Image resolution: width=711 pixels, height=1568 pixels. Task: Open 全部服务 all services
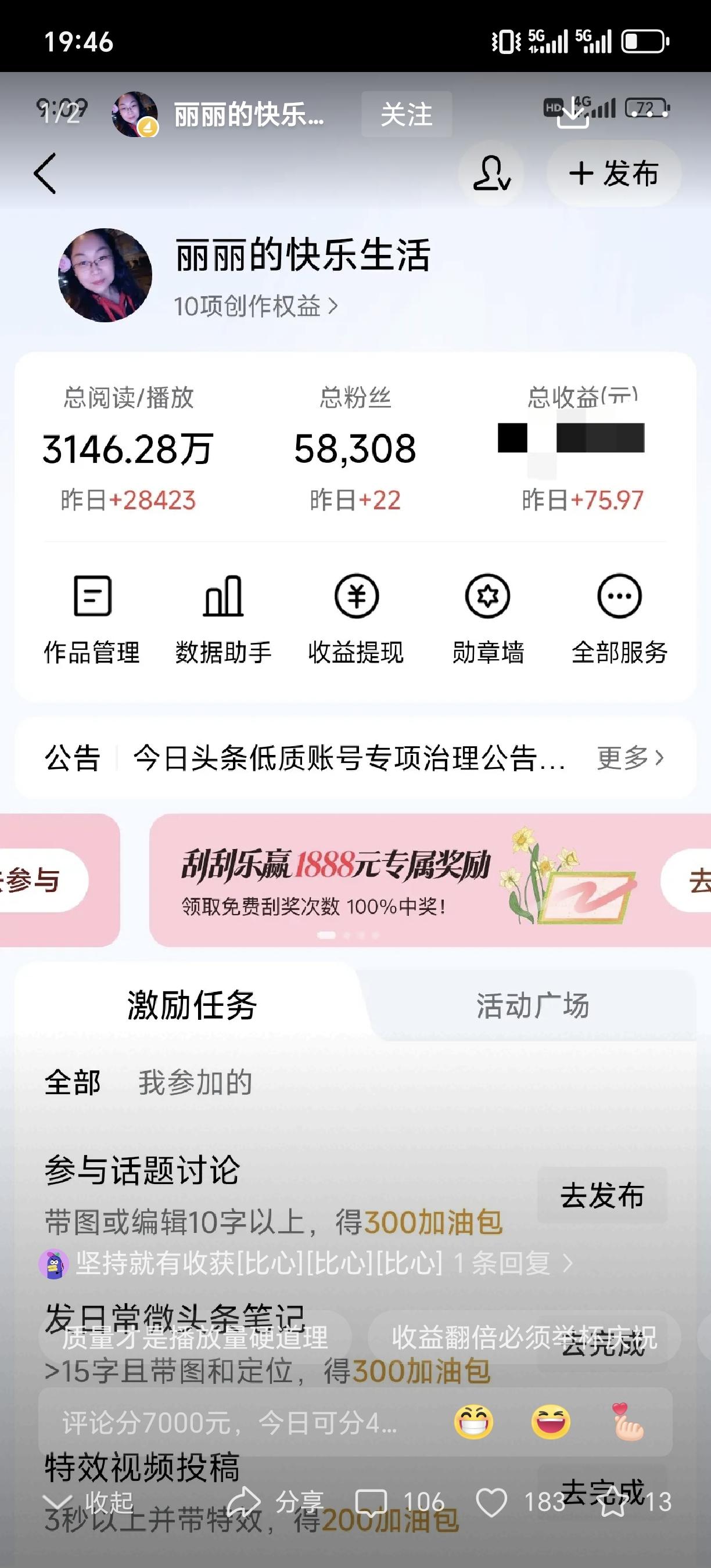pyautogui.click(x=619, y=615)
